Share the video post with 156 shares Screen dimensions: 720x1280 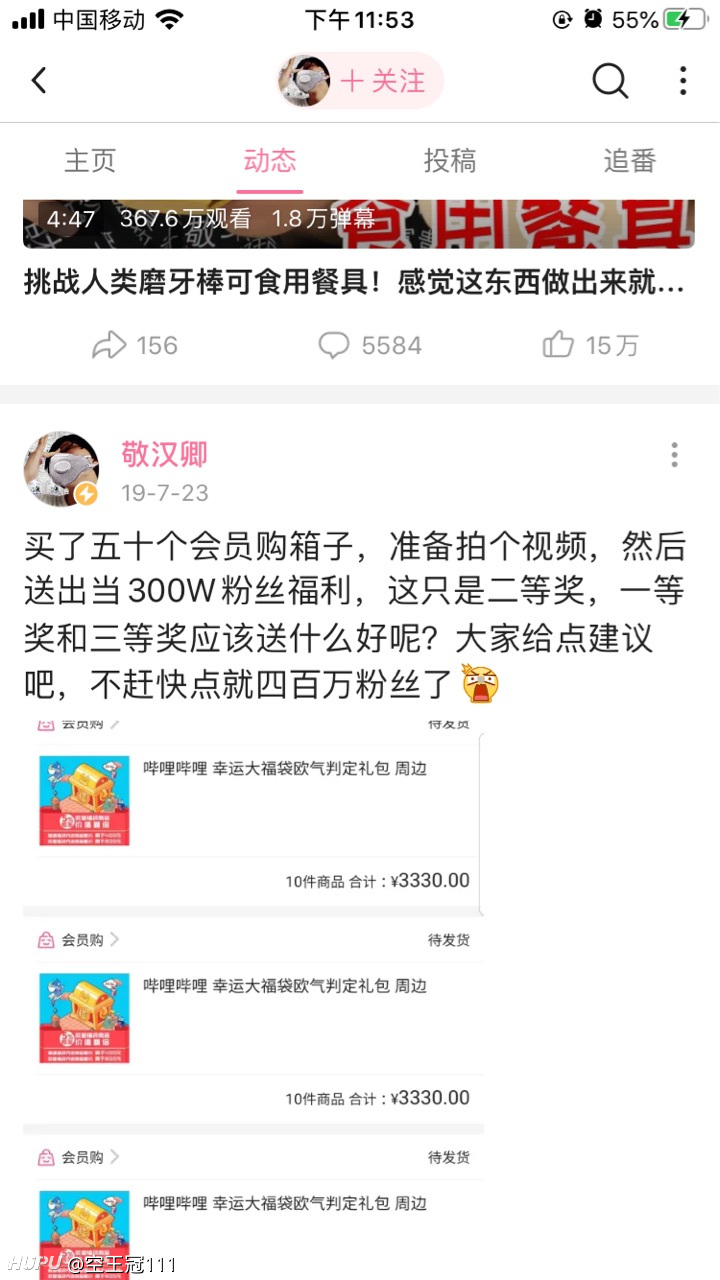click(x=134, y=346)
